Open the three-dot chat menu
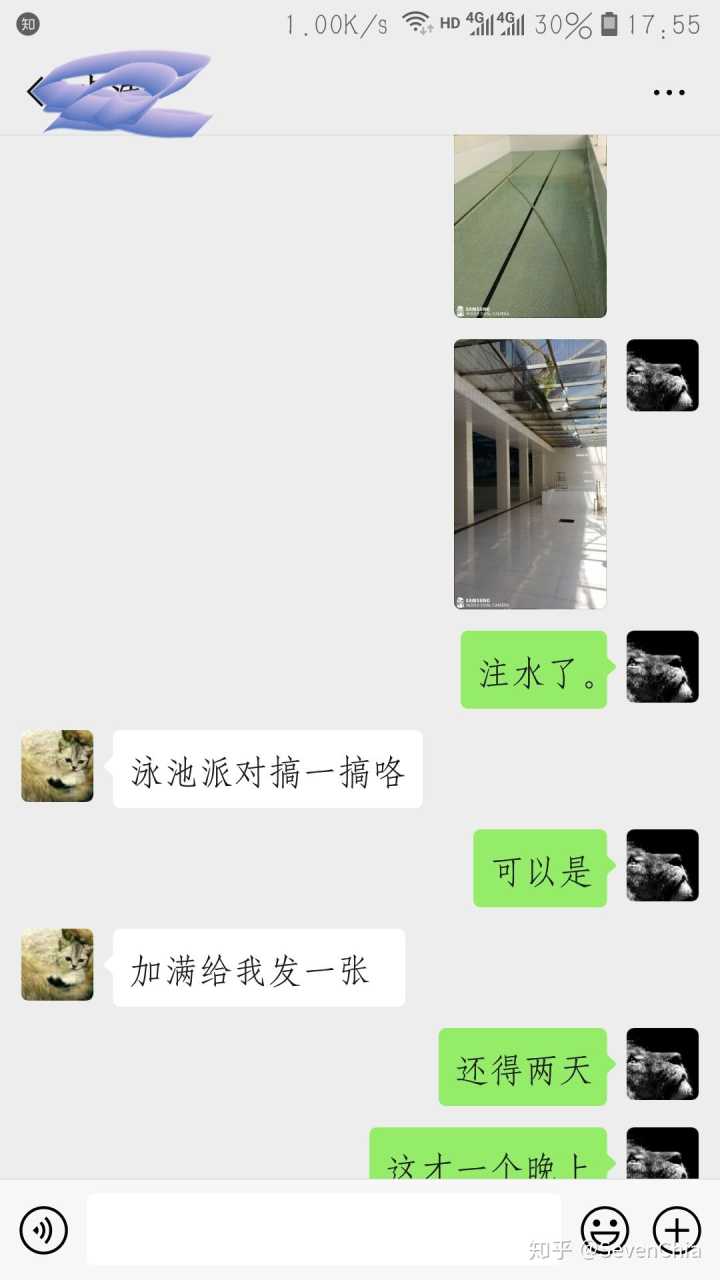 click(669, 92)
